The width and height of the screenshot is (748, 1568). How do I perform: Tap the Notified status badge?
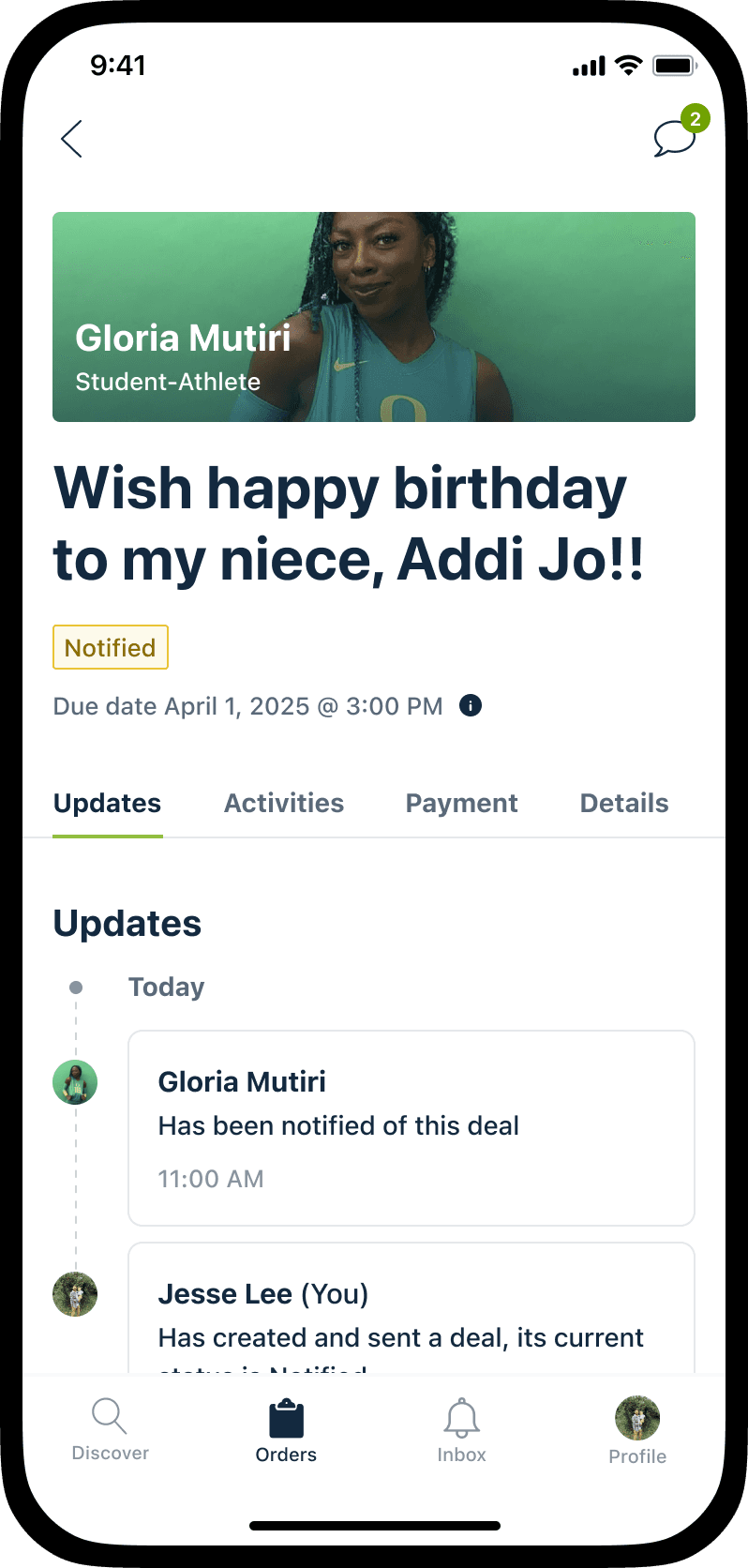(x=110, y=646)
